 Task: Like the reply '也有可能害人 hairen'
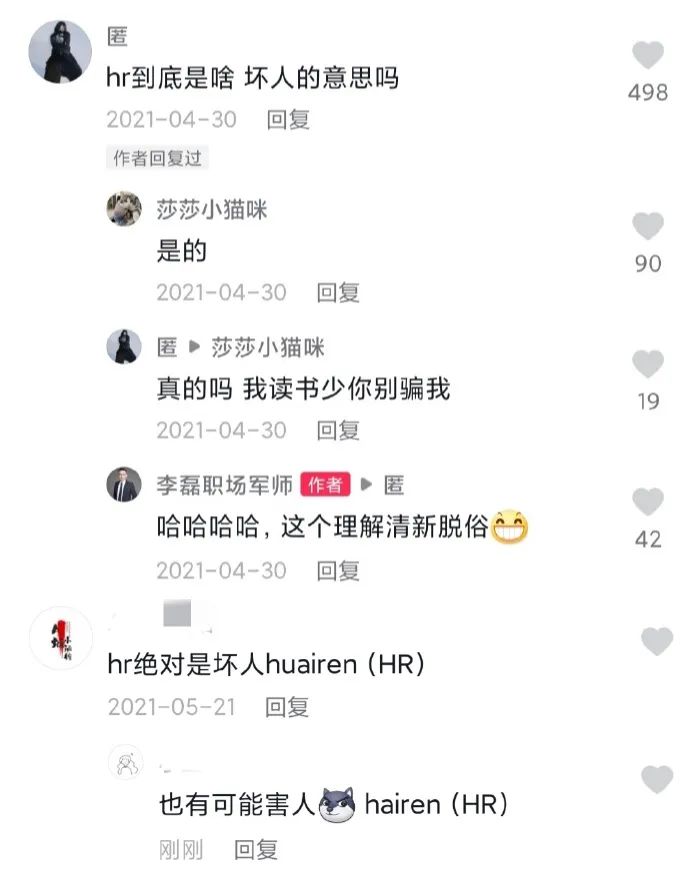tap(656, 779)
